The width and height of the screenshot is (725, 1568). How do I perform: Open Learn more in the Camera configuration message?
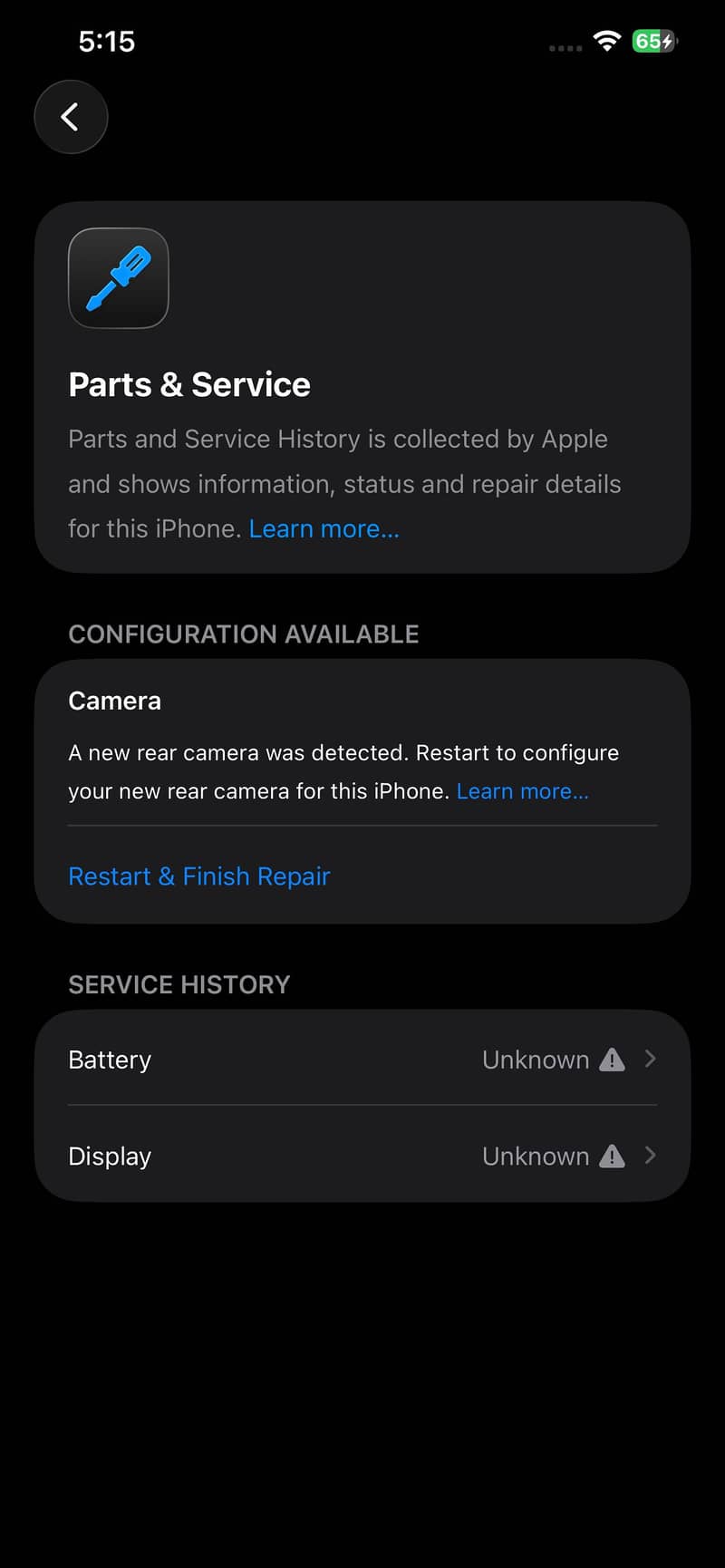(x=523, y=790)
